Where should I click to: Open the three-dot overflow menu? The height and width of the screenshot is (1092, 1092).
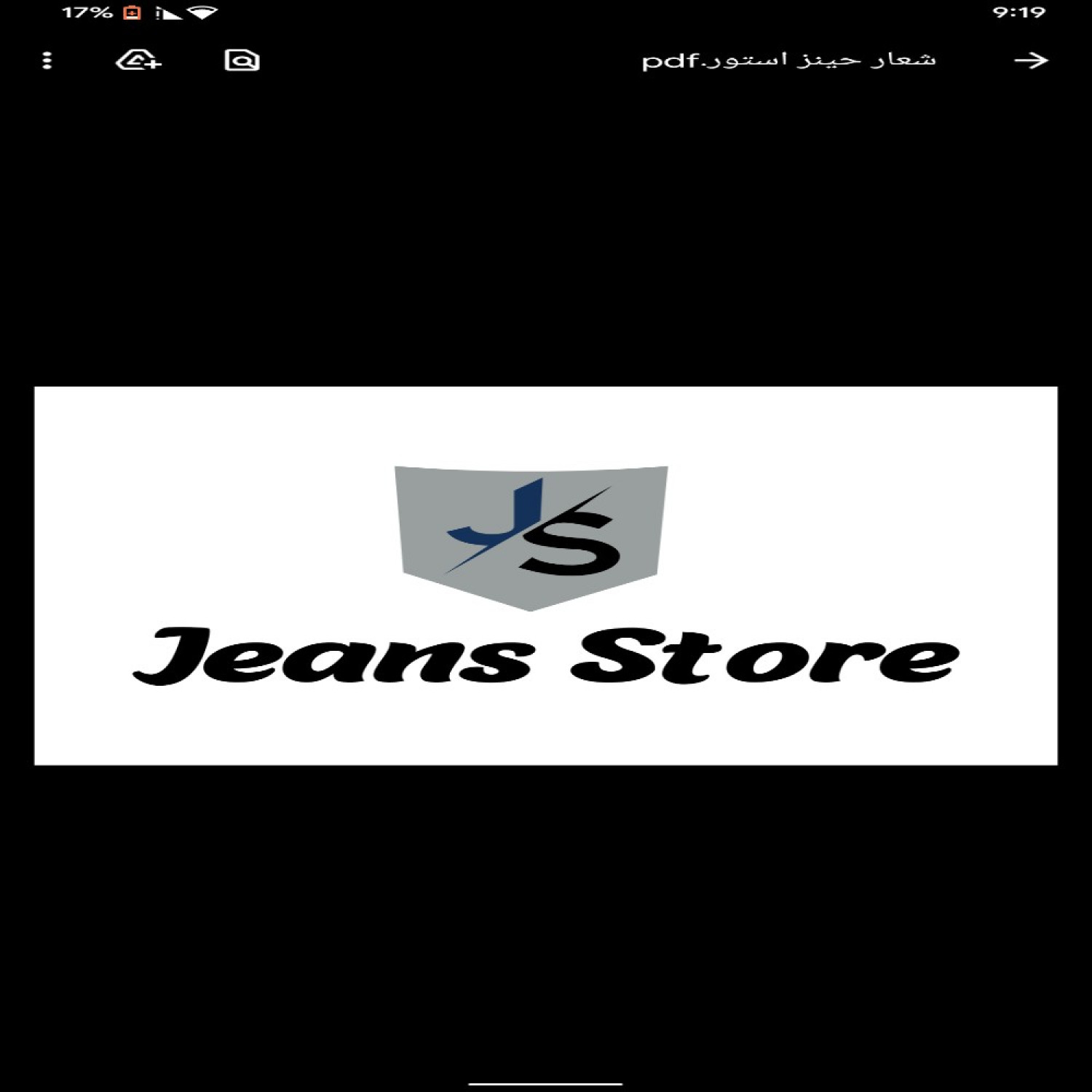(x=47, y=60)
